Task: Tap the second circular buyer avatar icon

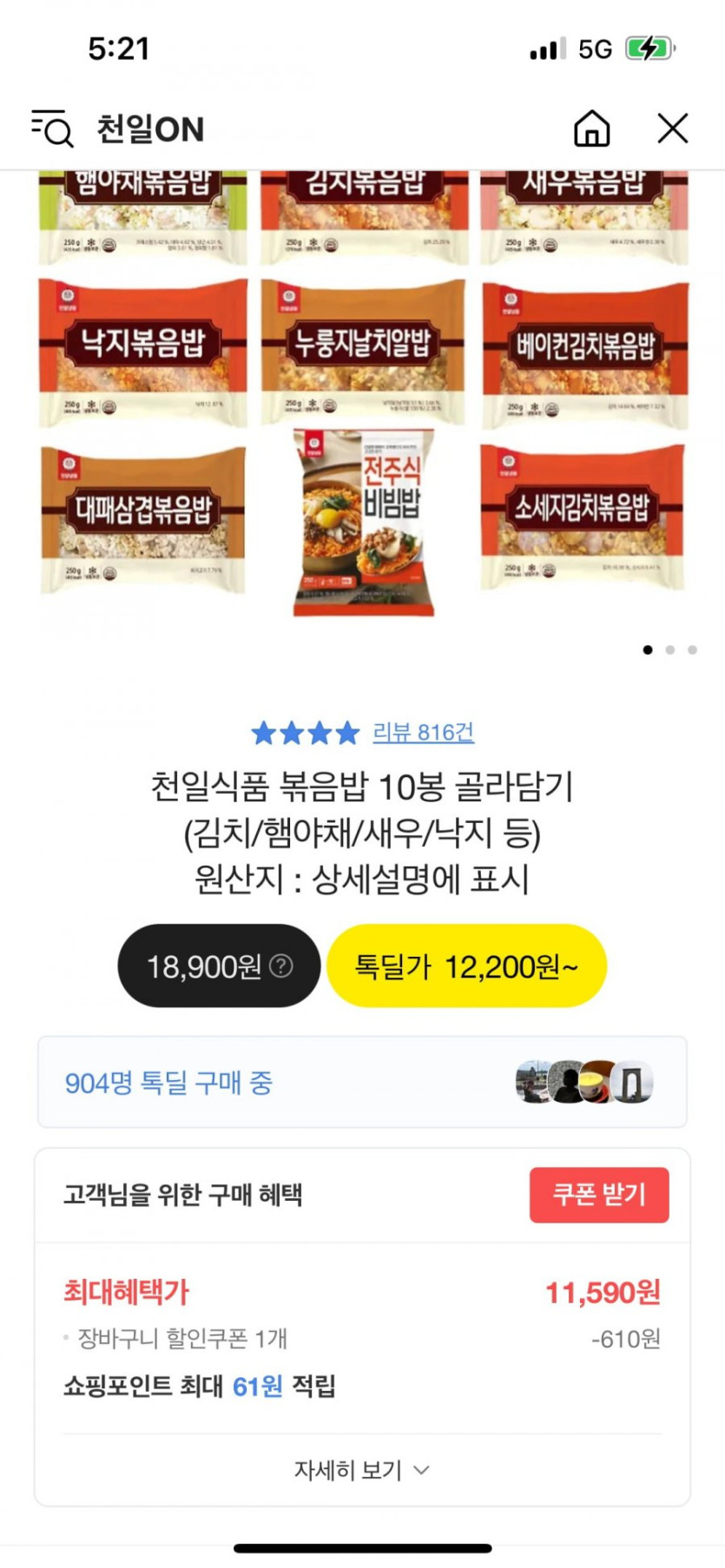Action: coord(567,1083)
